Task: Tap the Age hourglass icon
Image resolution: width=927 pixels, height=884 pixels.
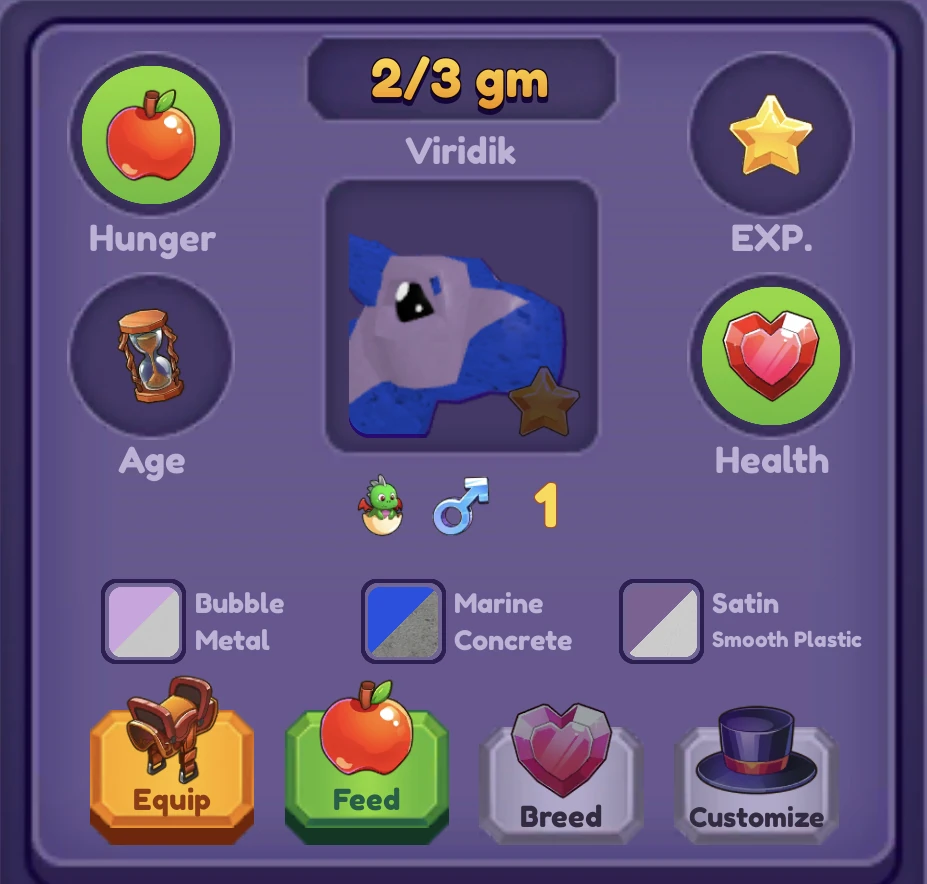Action: coord(150,355)
